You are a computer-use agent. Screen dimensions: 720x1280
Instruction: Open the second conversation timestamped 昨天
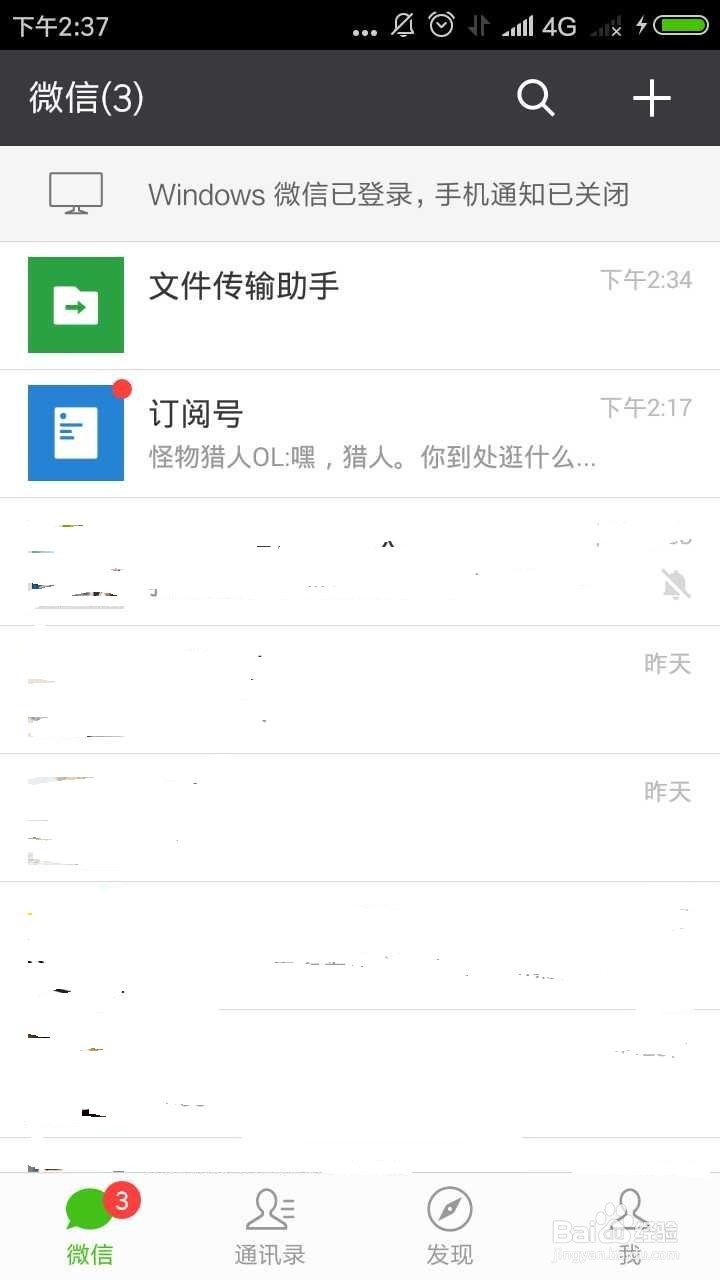[360, 817]
